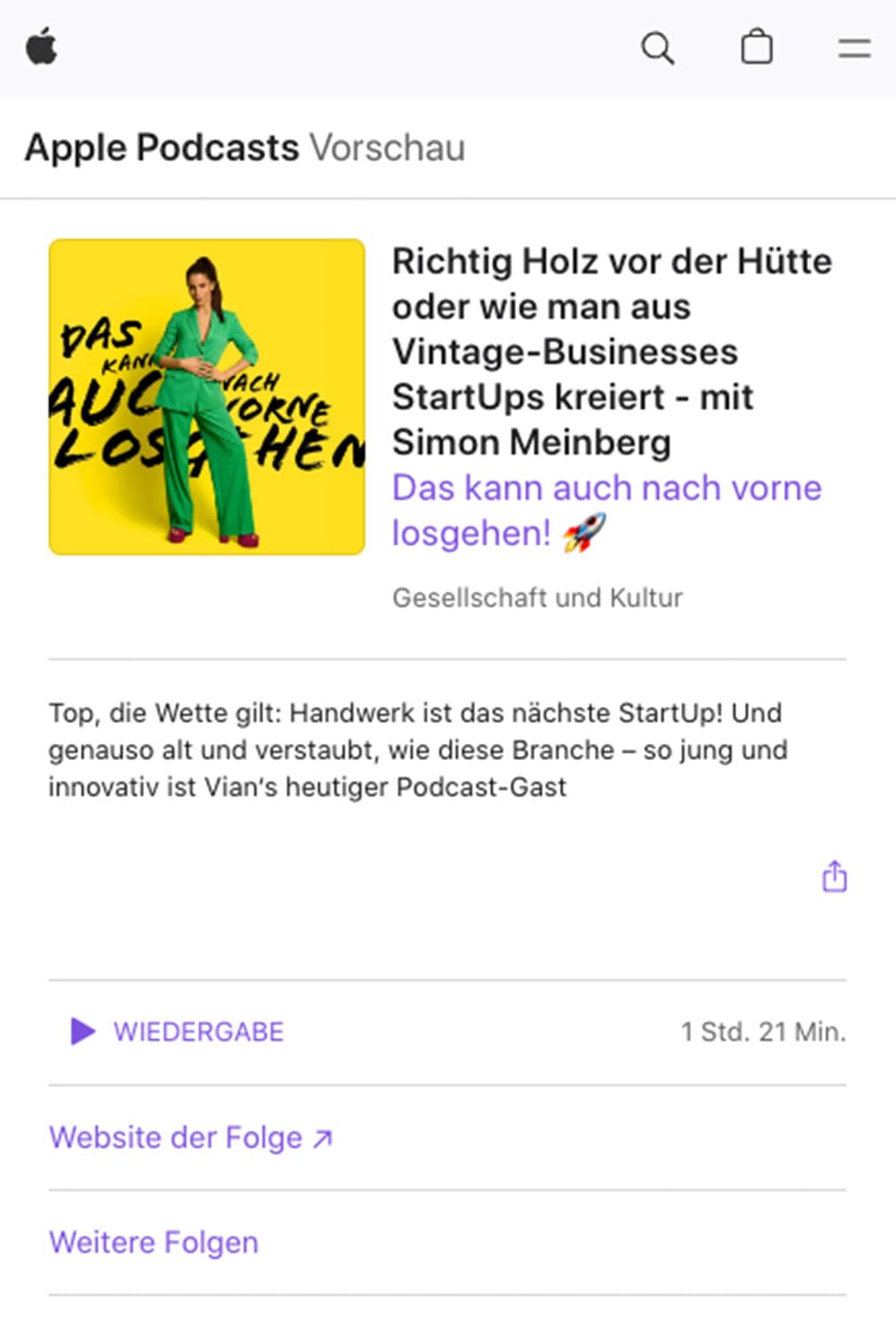This screenshot has height=1344, width=896.
Task: Open Website der Folge link
Action: 190,1137
